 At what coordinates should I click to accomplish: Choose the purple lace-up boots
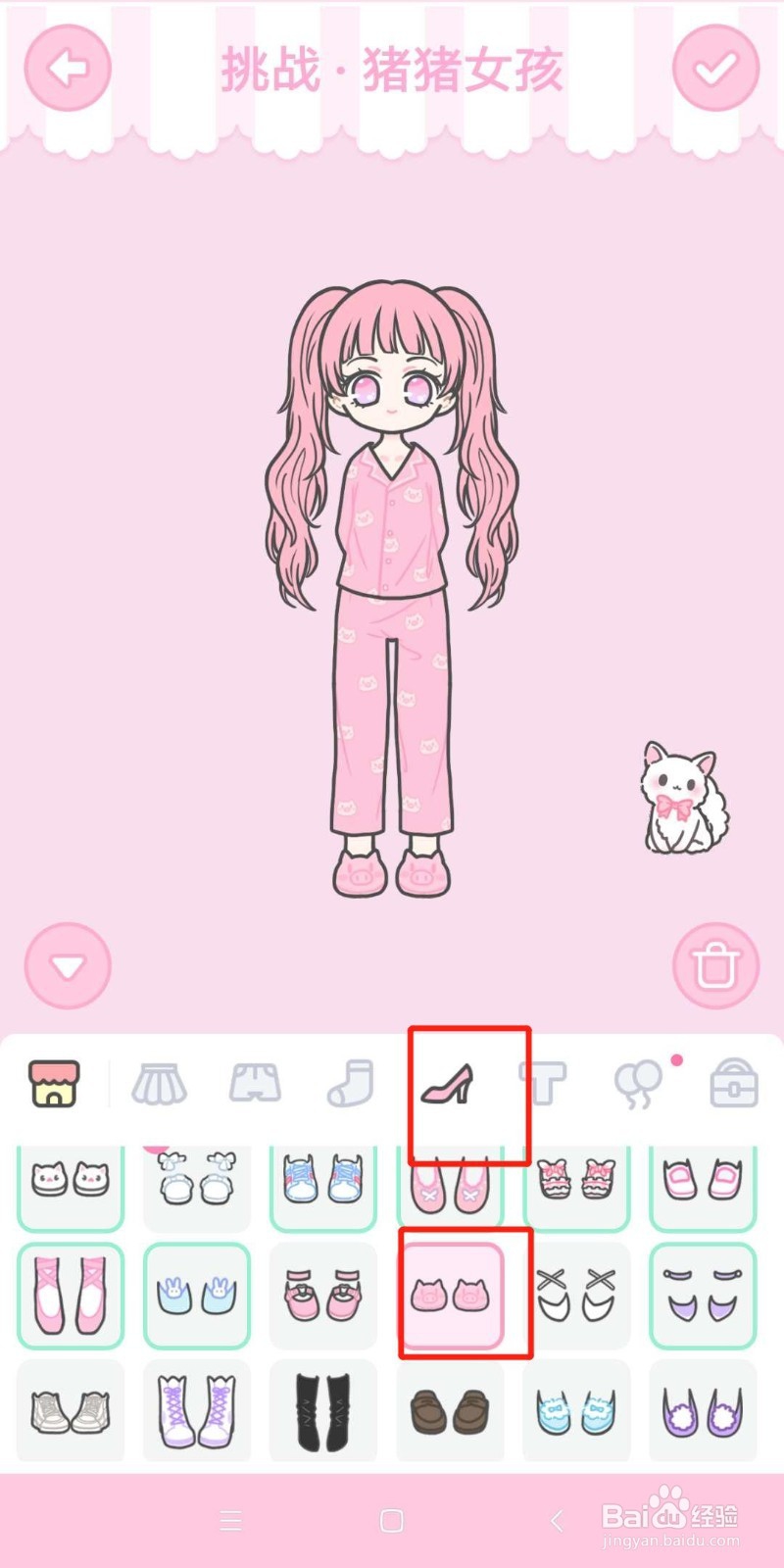pyautogui.click(x=196, y=1411)
